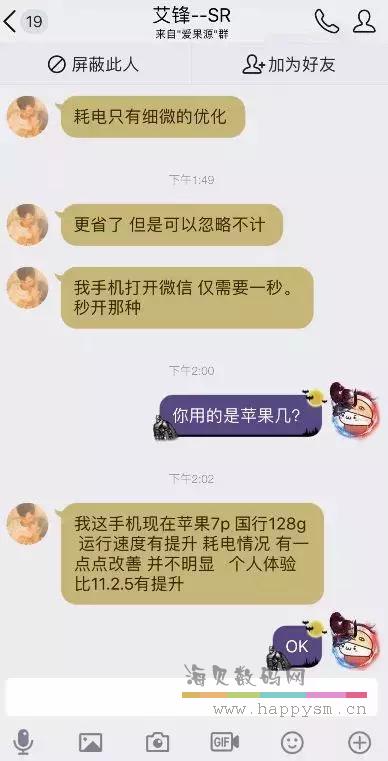The height and width of the screenshot is (761, 388).
Task: Open the voice message microphone
Action: point(22,742)
